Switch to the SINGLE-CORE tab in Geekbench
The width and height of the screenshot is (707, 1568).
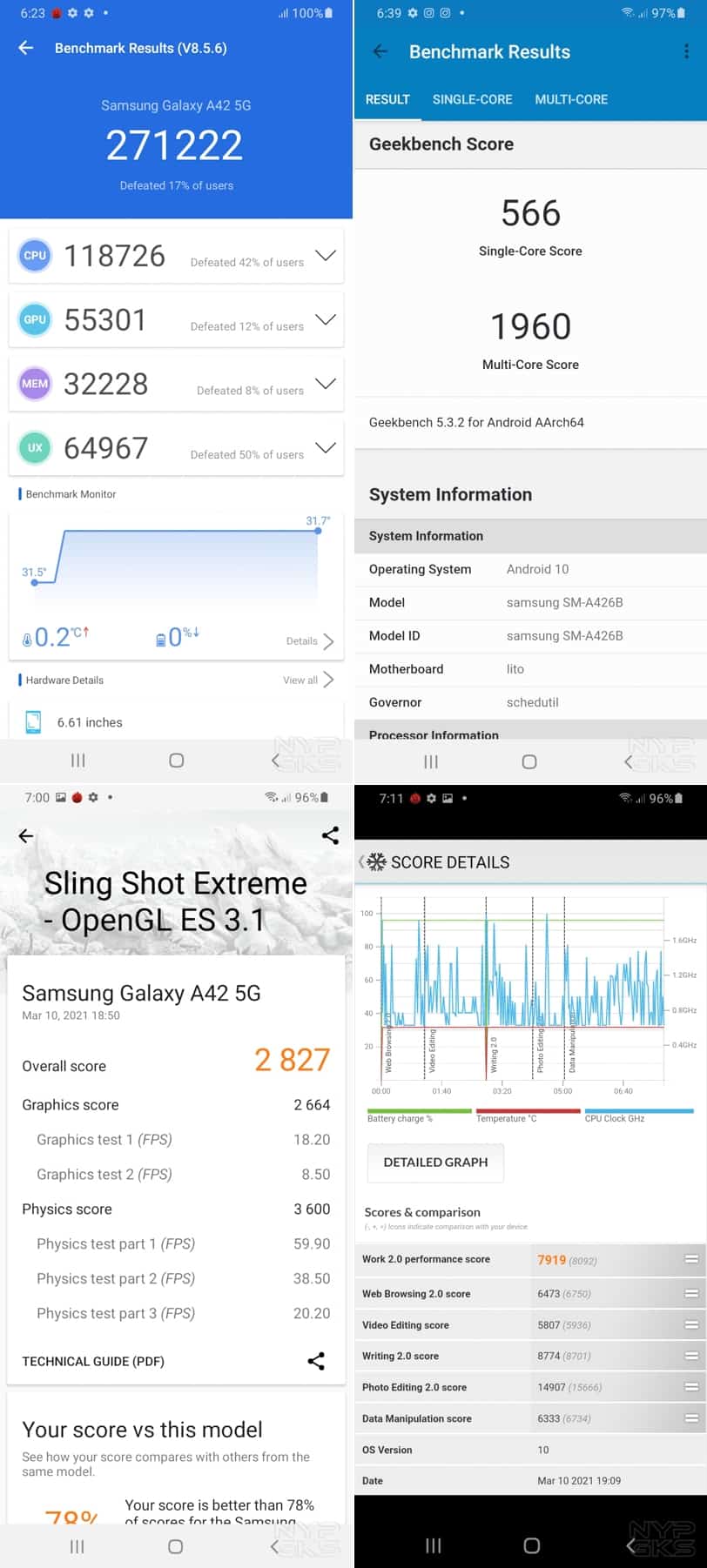tap(473, 99)
